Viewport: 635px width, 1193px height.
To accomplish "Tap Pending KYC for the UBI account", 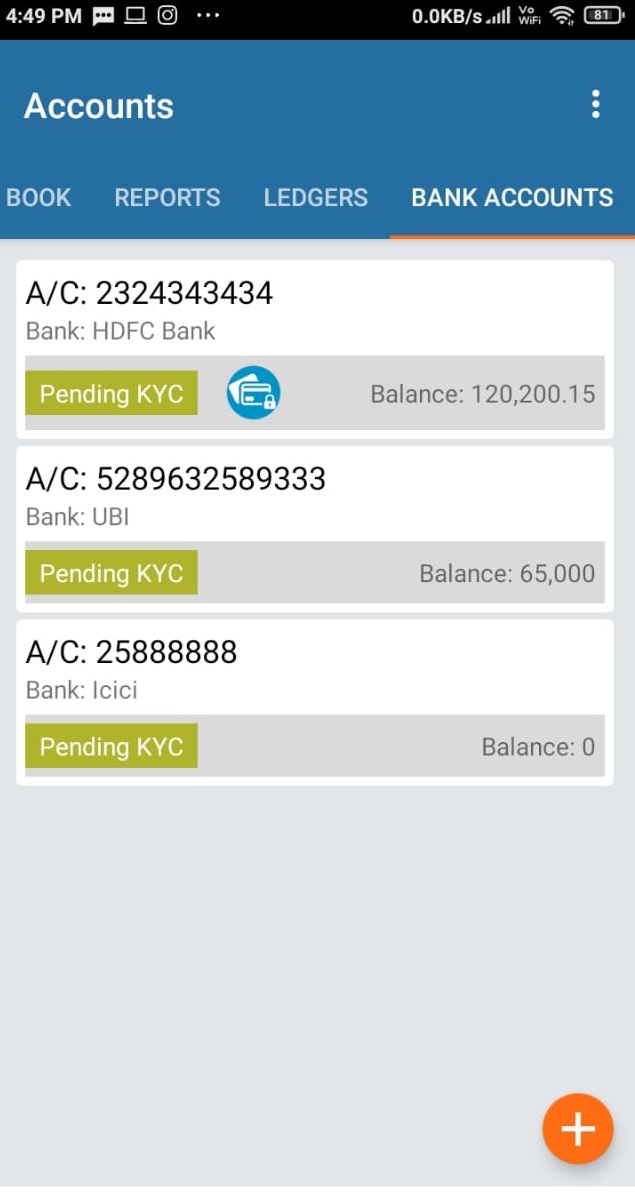I will (111, 572).
